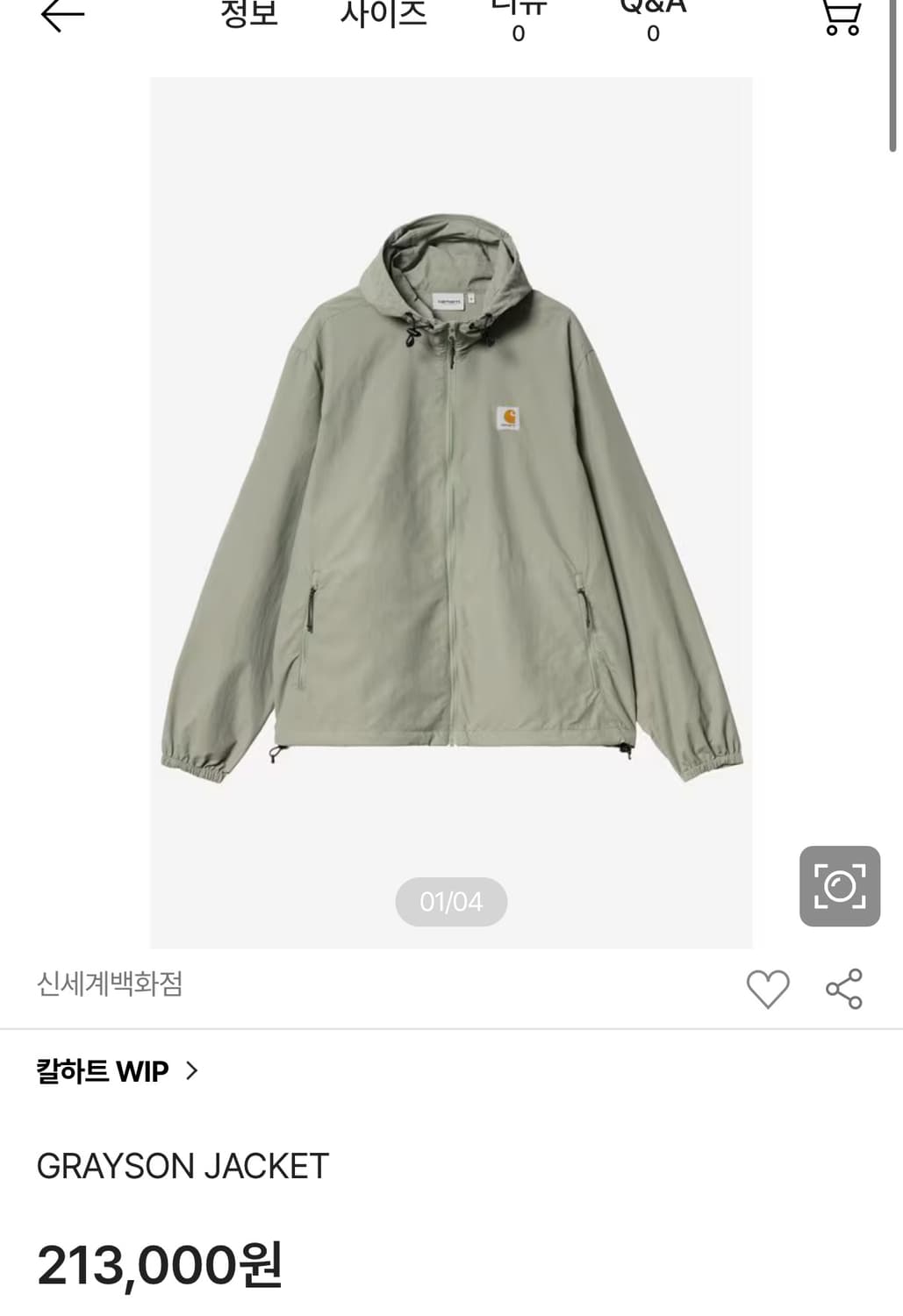The height and width of the screenshot is (1316, 903).
Task: Open the 정보 tab
Action: [250, 13]
